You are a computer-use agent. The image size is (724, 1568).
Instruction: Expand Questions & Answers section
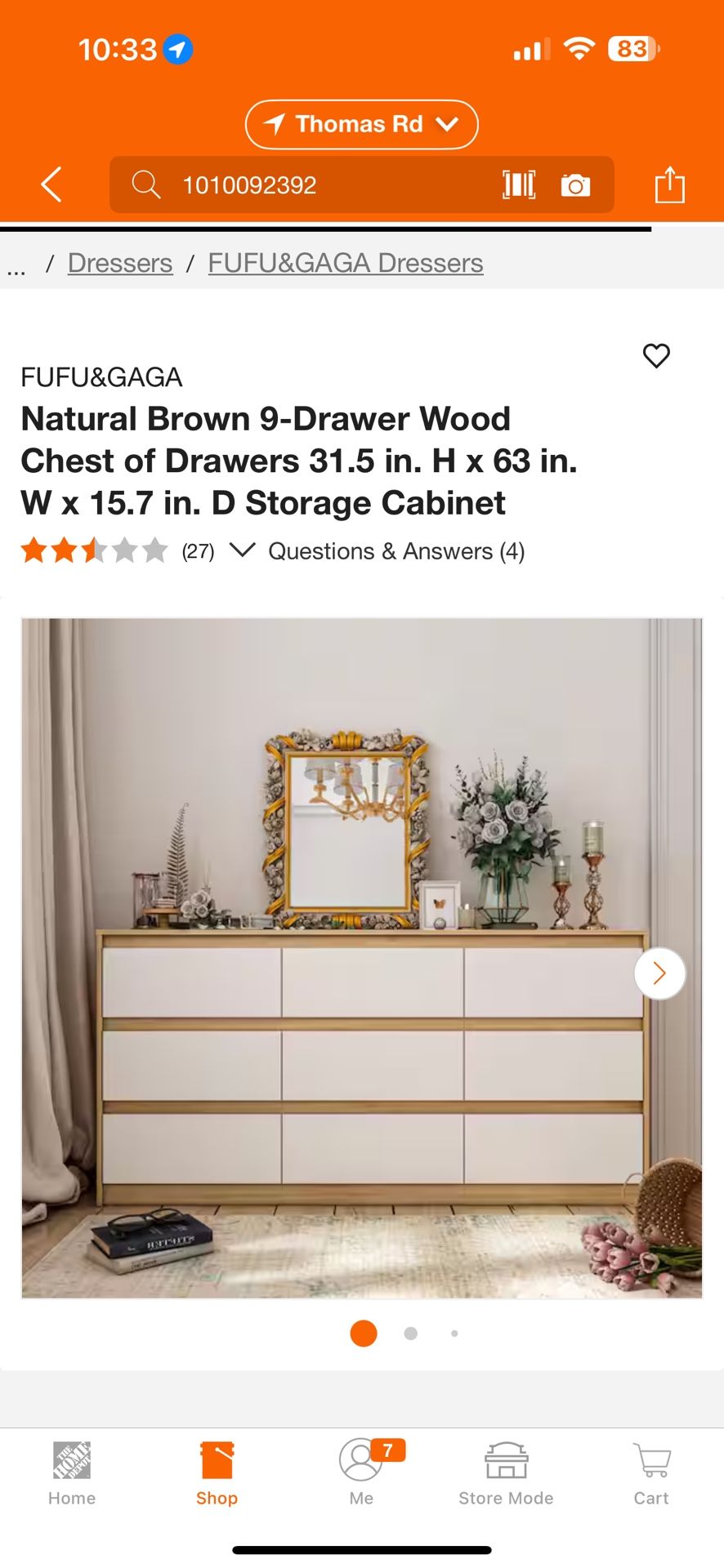coord(395,551)
